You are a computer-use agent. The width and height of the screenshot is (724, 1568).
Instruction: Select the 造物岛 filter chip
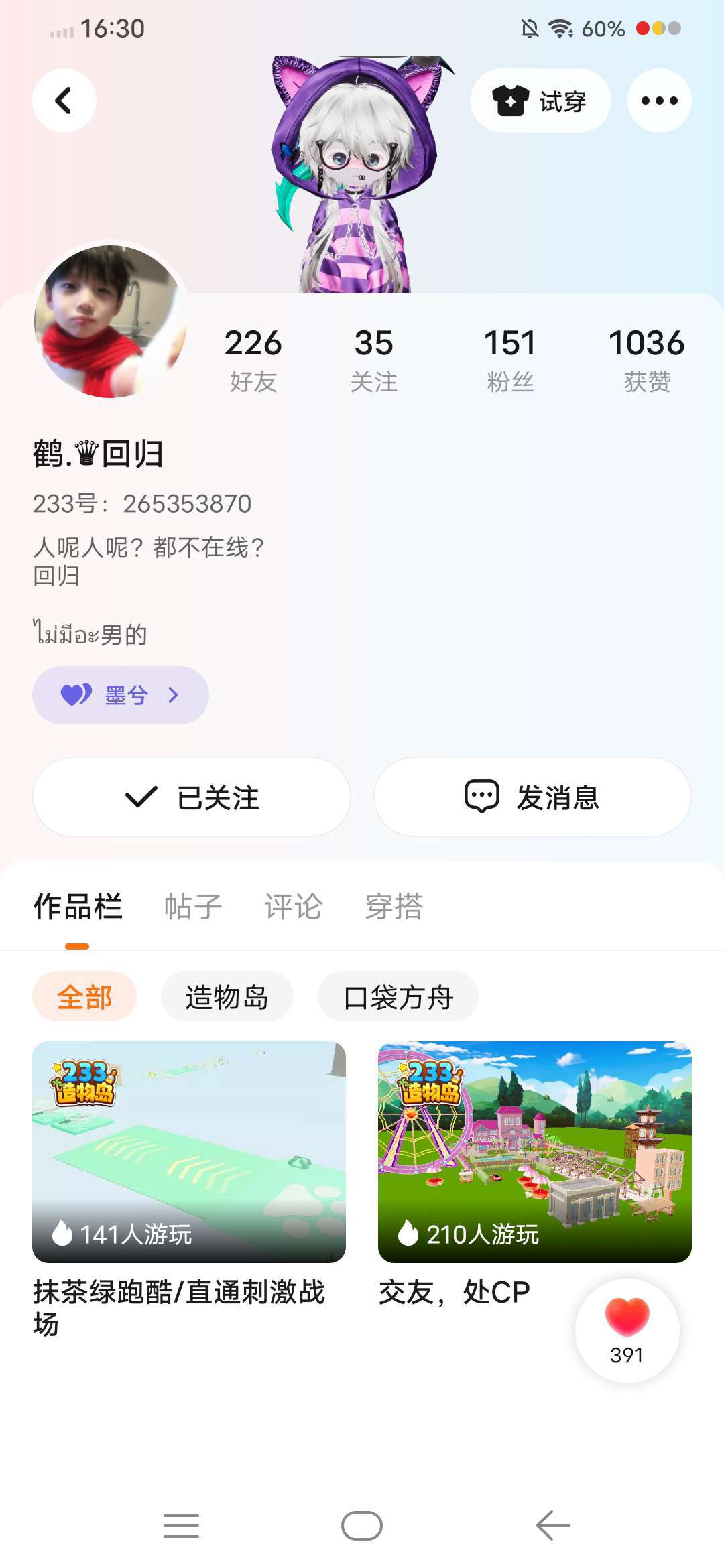point(227,997)
